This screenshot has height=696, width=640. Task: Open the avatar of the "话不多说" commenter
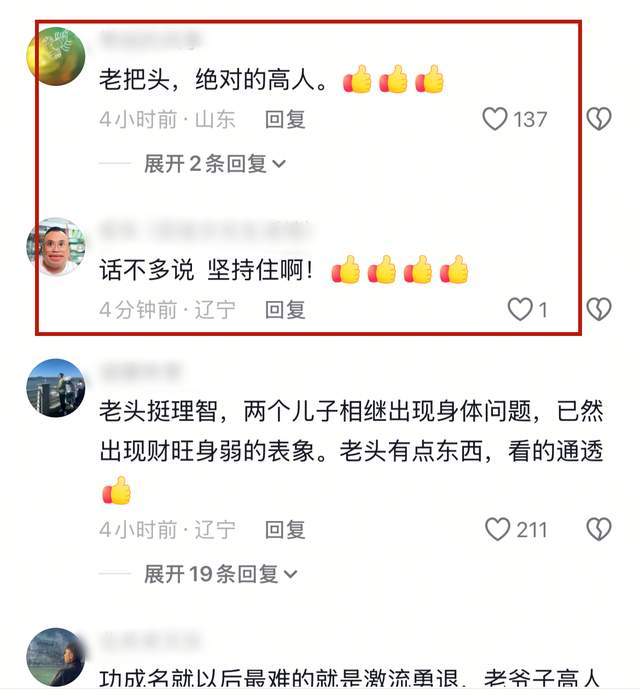(55, 246)
